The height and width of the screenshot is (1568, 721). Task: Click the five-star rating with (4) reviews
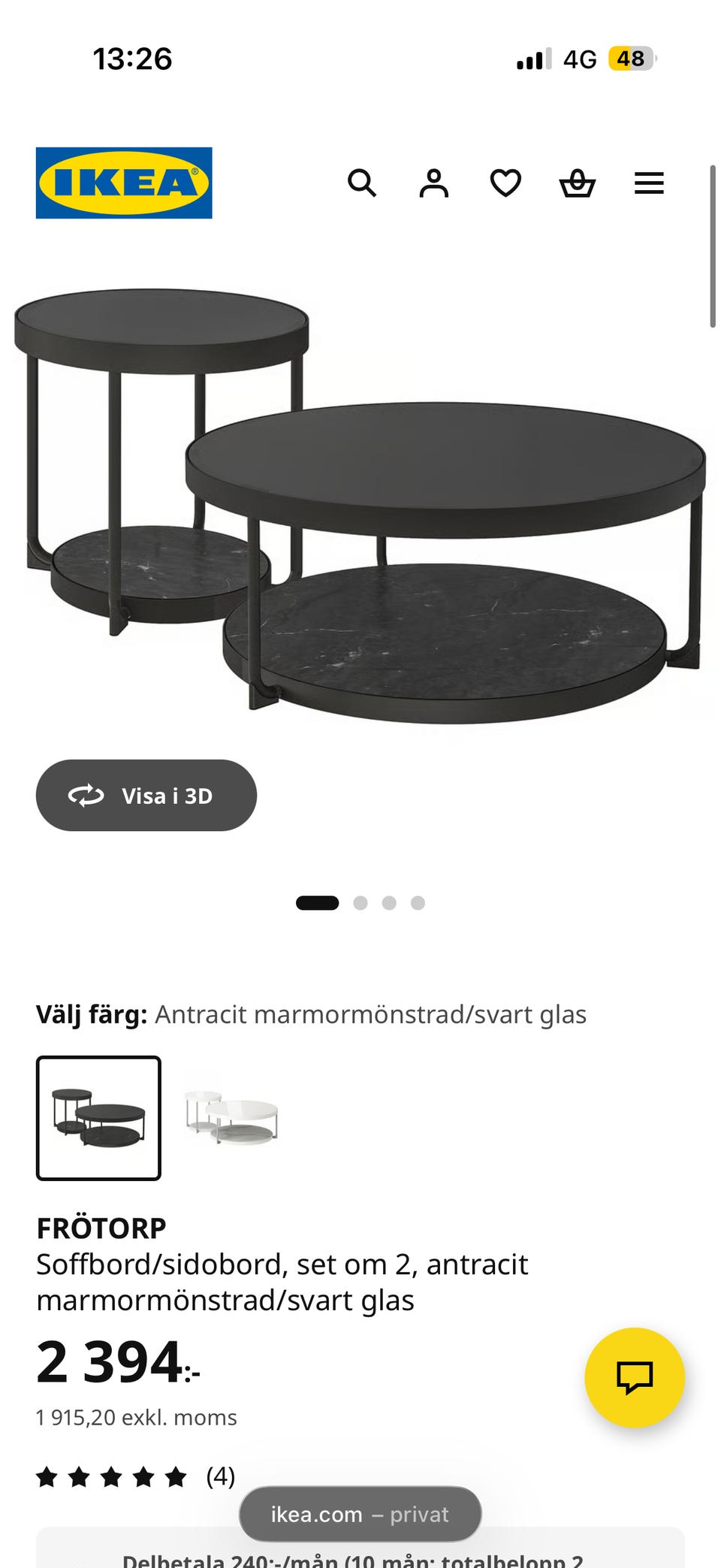135,1476
